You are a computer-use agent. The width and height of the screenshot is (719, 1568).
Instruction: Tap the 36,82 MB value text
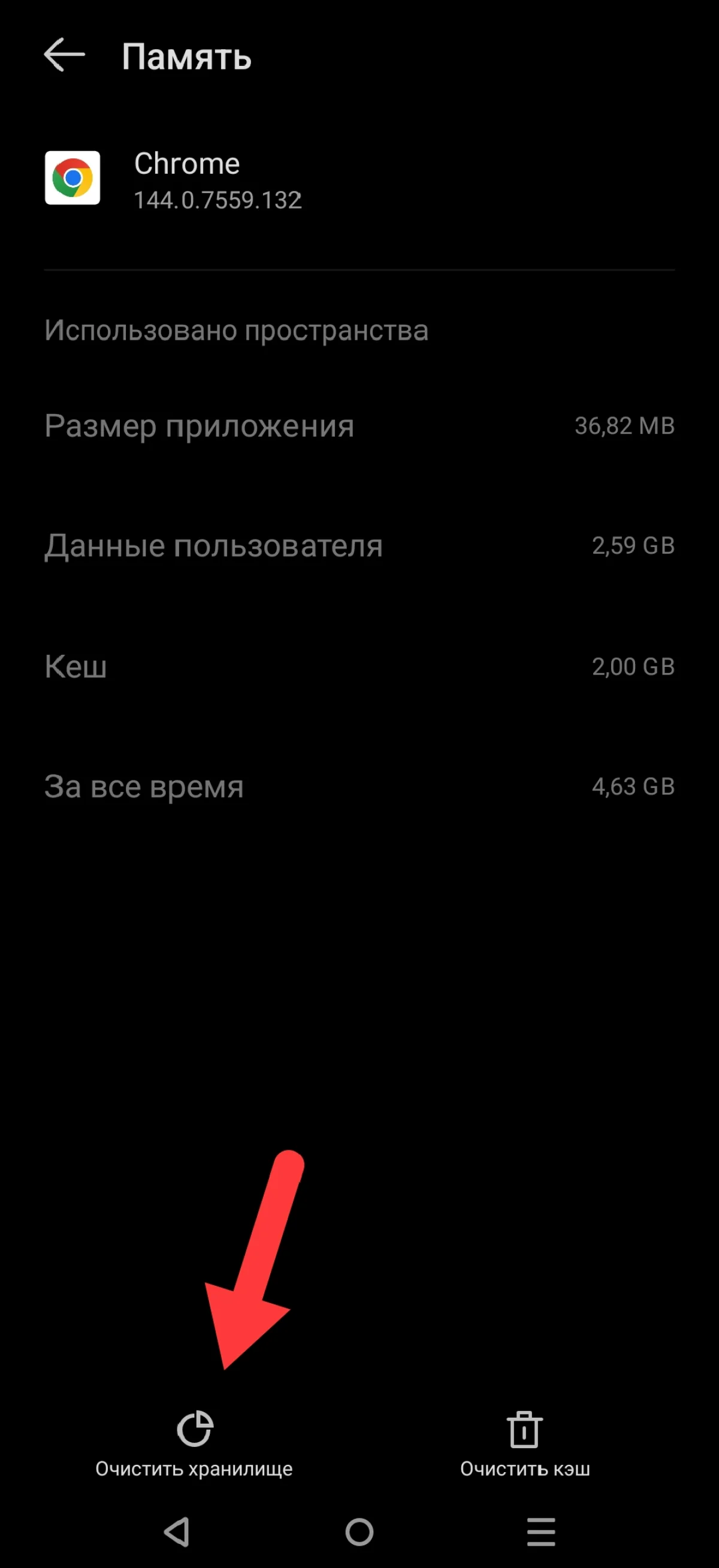(625, 425)
